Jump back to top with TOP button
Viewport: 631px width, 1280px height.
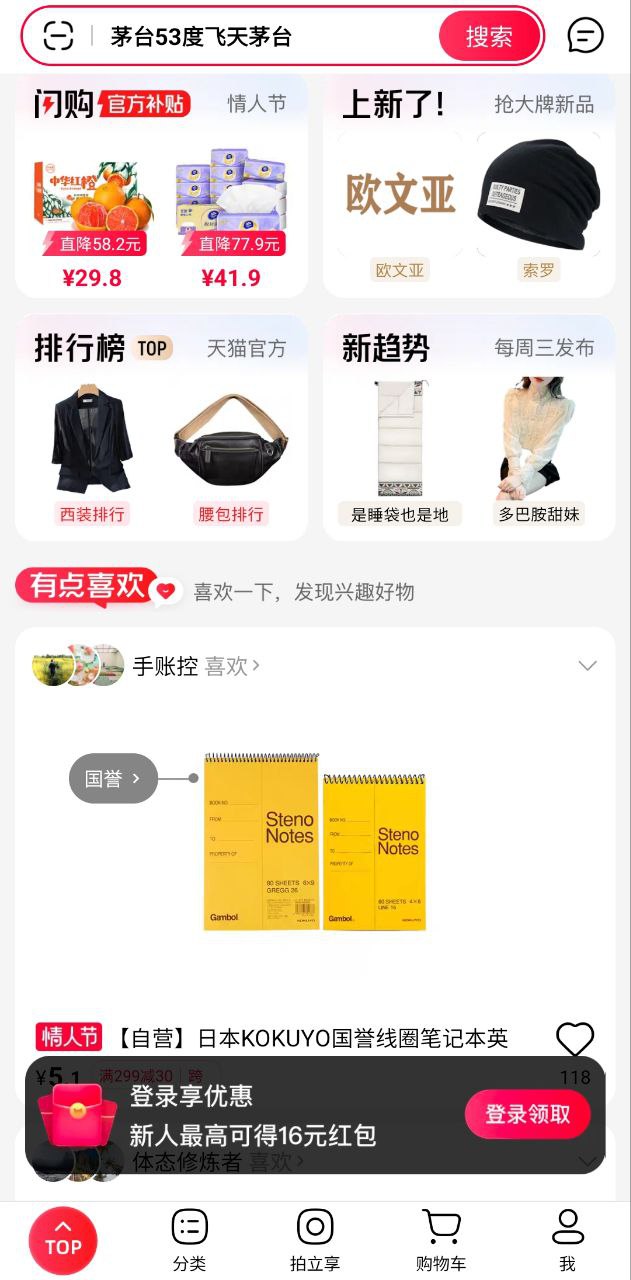pos(63,1240)
